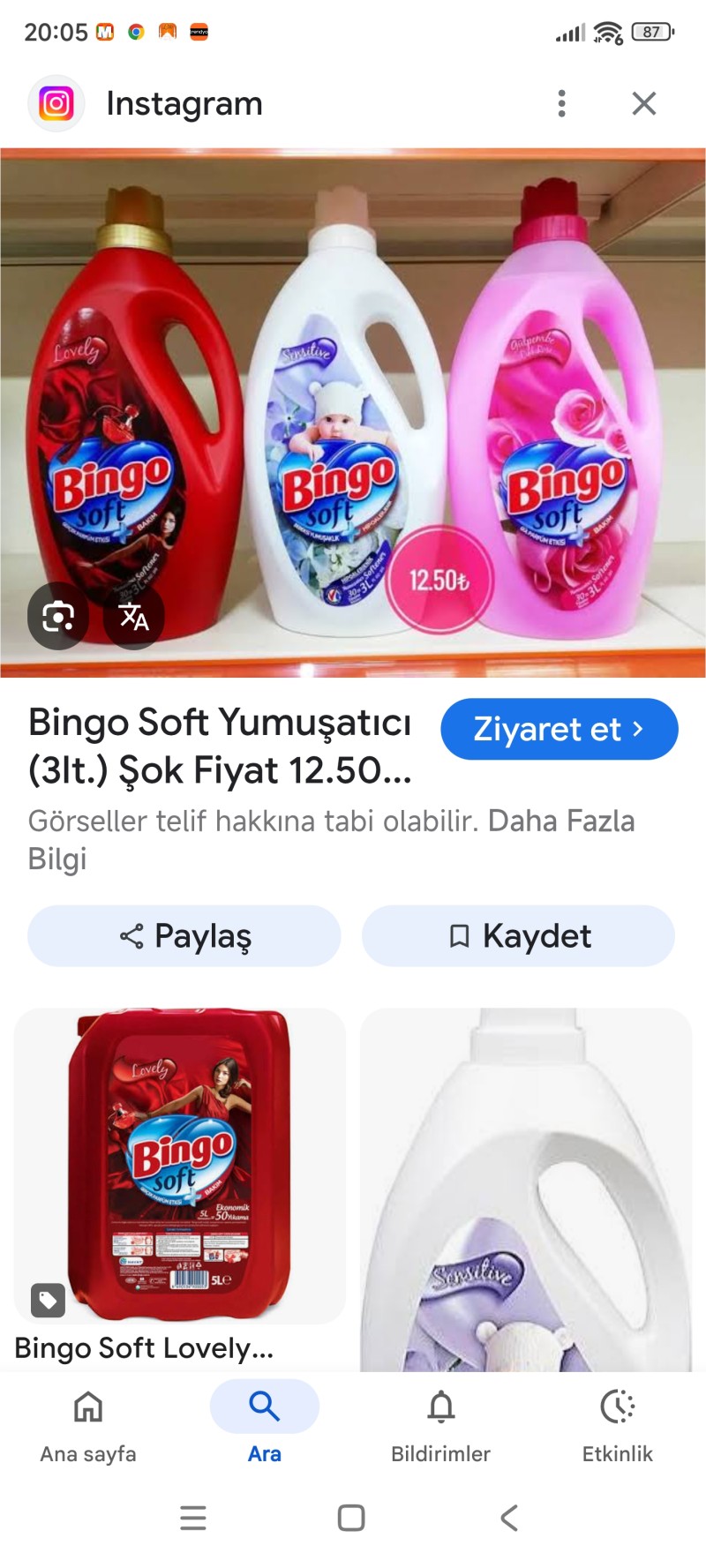Tap the Ziyaret et button
Viewport: 706px width, 1568px height.
559,729
